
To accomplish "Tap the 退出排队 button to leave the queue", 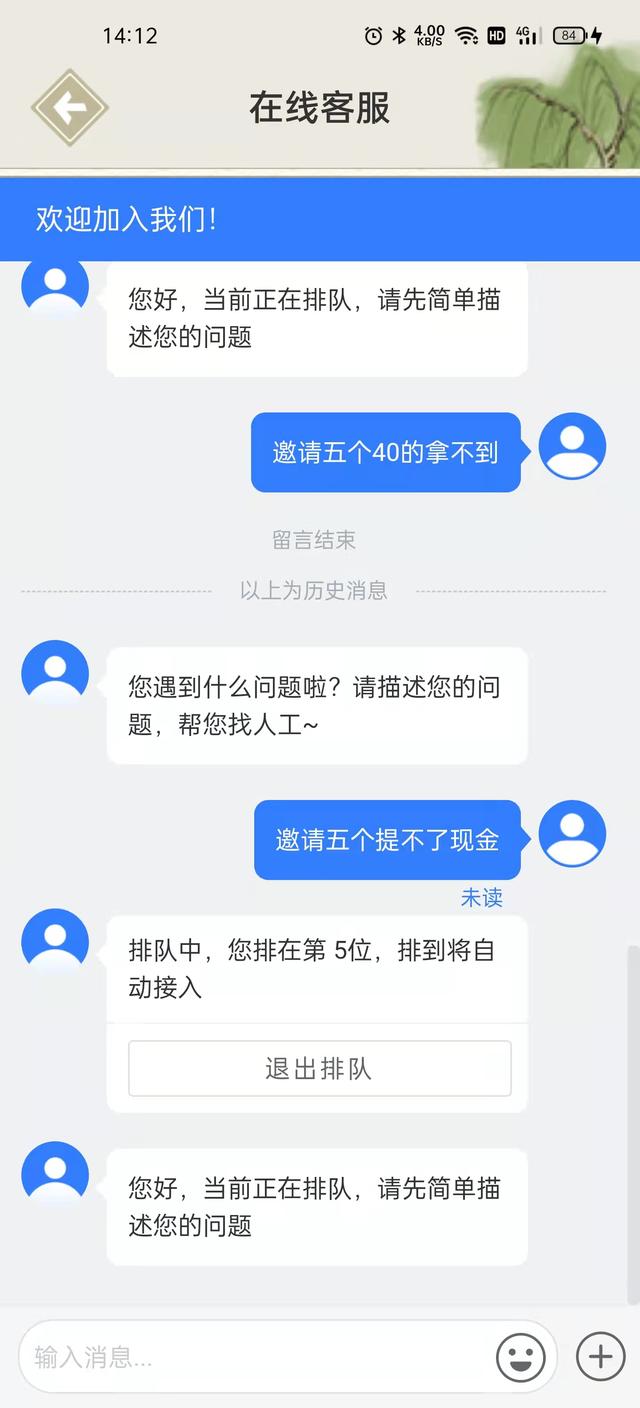I will [319, 1068].
